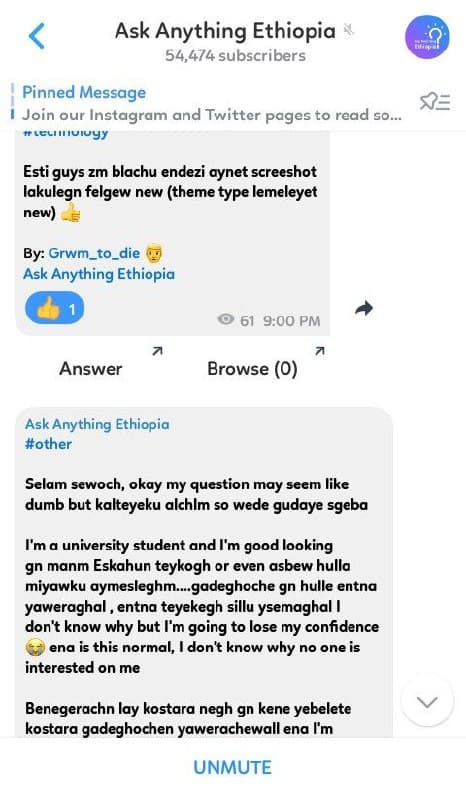Open channel info via the Ask Anything Ethiopia title
Viewport: 466px width, 800px height.
[225, 31]
